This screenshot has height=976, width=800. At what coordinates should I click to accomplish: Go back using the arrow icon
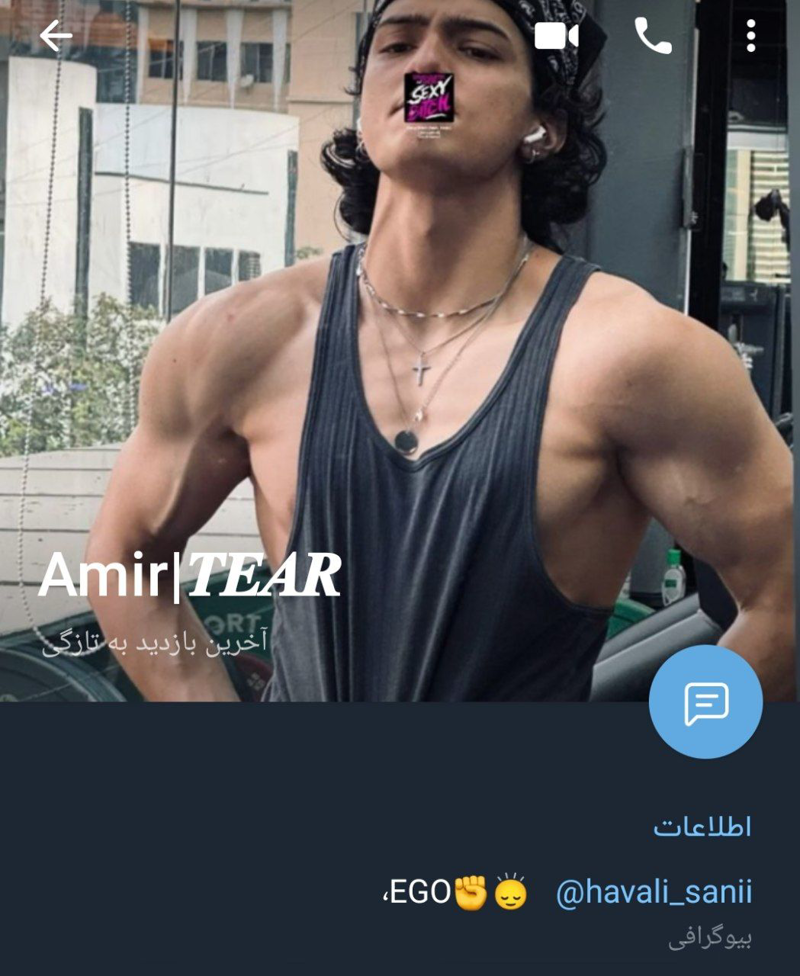tap(56, 37)
